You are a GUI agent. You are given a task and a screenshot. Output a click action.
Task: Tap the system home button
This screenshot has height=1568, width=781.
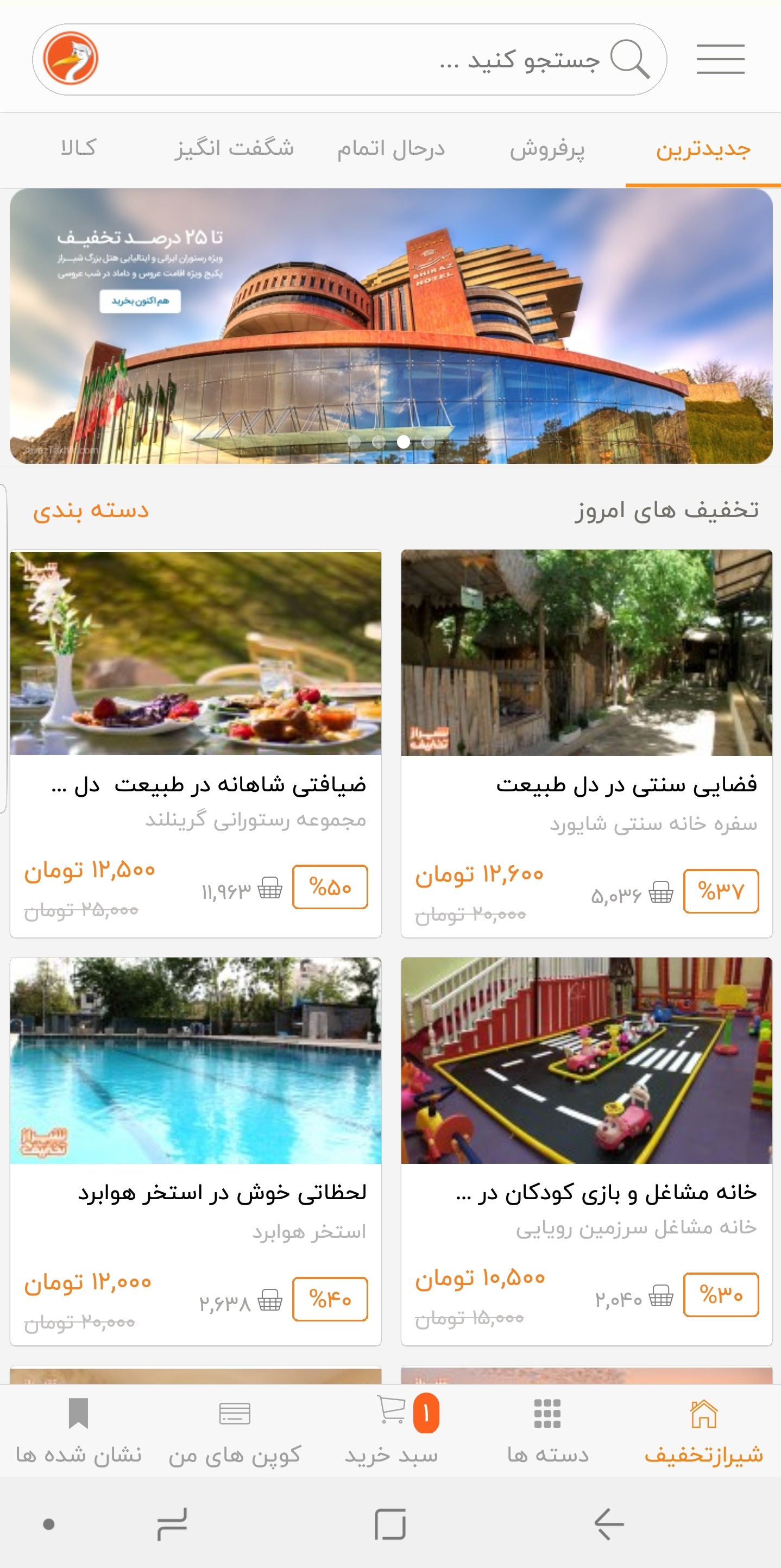(390, 1523)
